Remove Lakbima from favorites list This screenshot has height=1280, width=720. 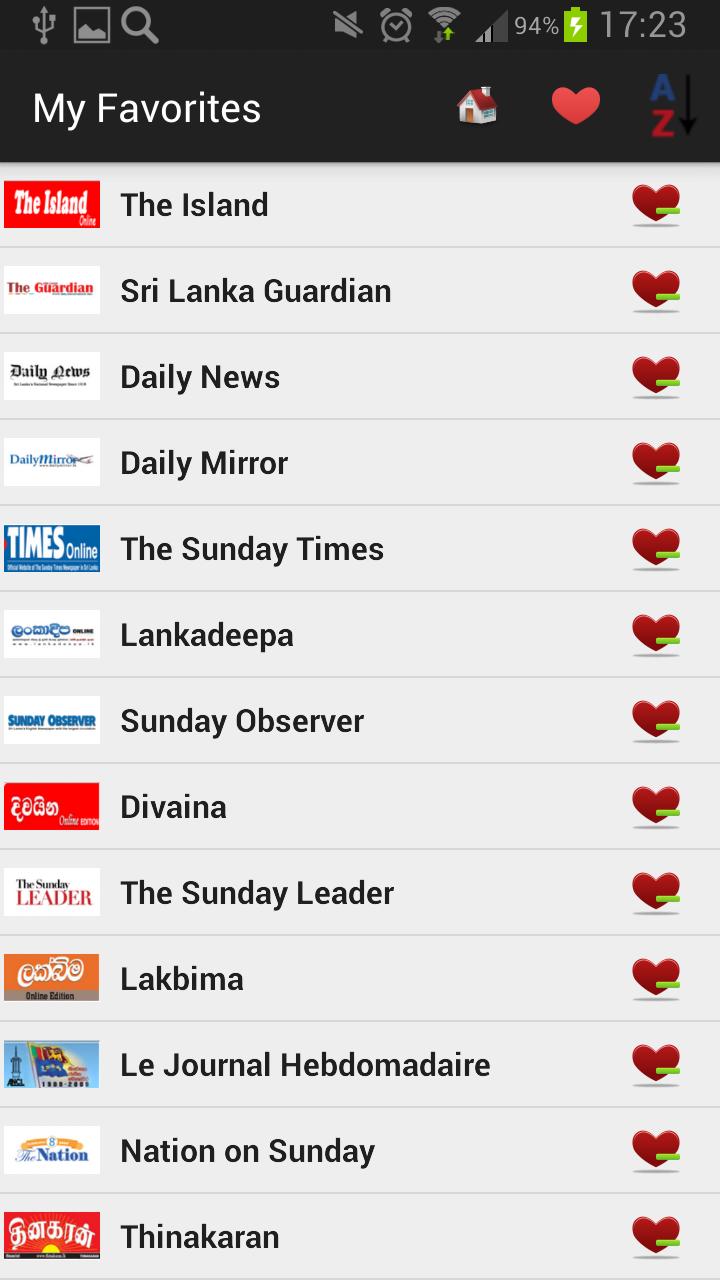coord(655,978)
